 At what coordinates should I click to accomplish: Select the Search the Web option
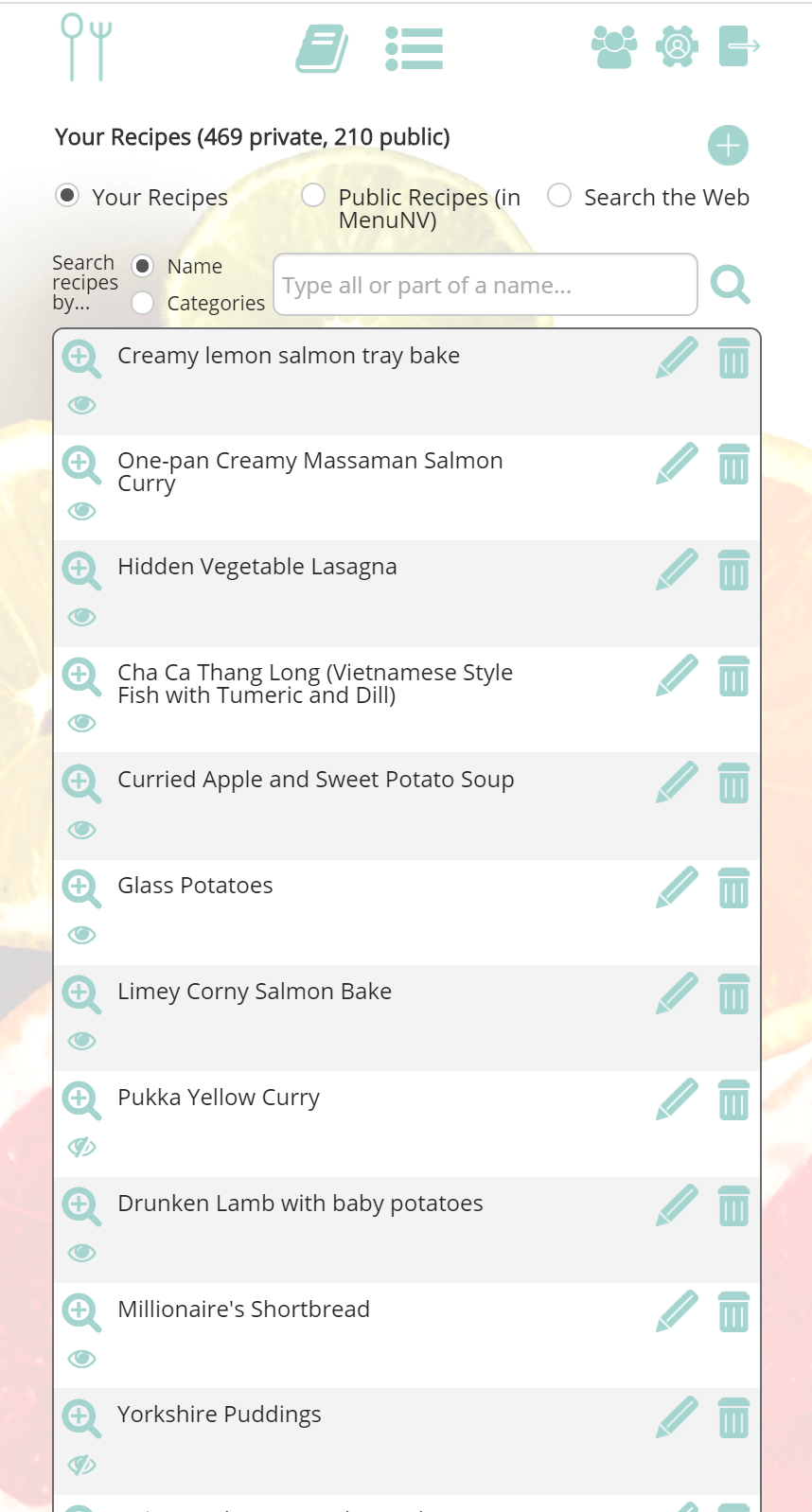coord(559,196)
